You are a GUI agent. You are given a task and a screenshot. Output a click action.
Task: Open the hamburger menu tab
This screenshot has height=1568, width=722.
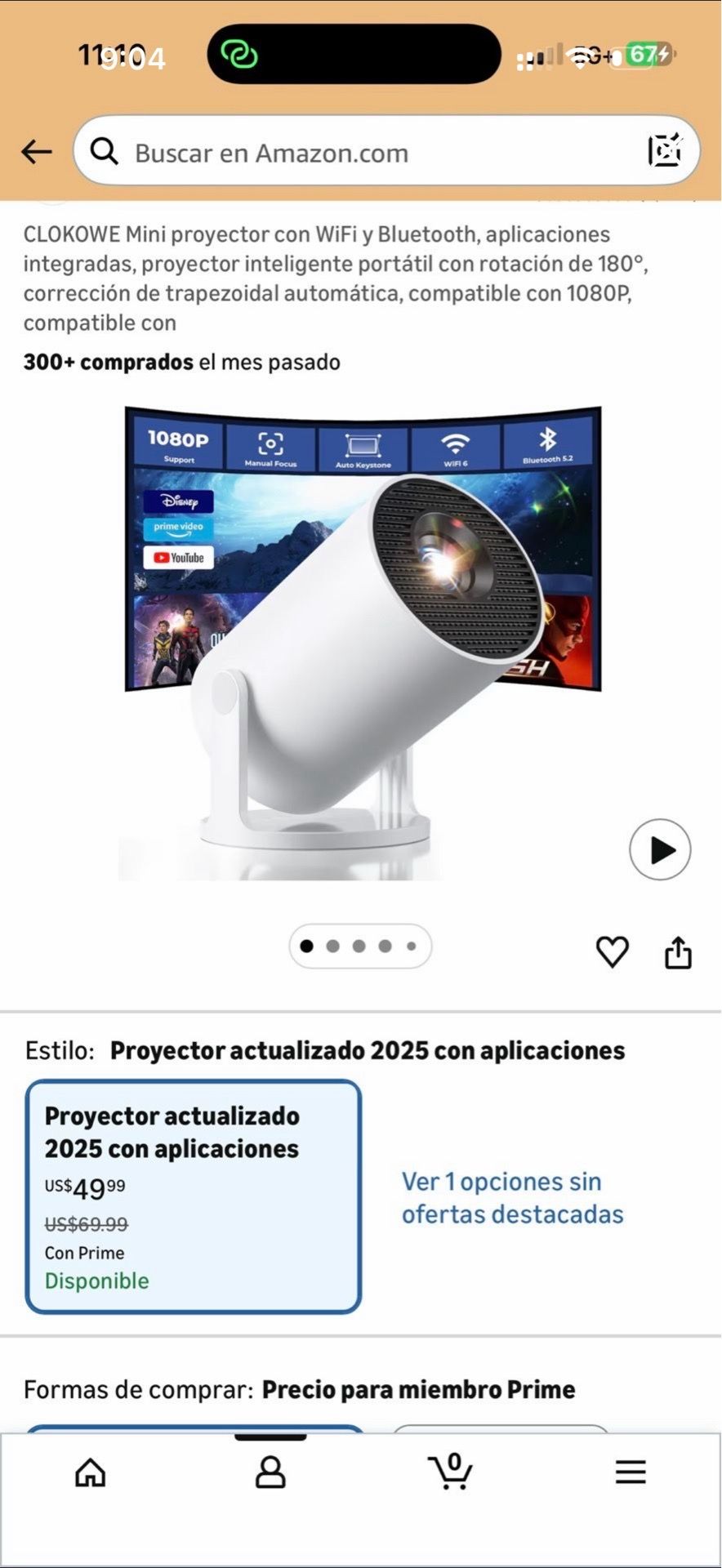[631, 1472]
